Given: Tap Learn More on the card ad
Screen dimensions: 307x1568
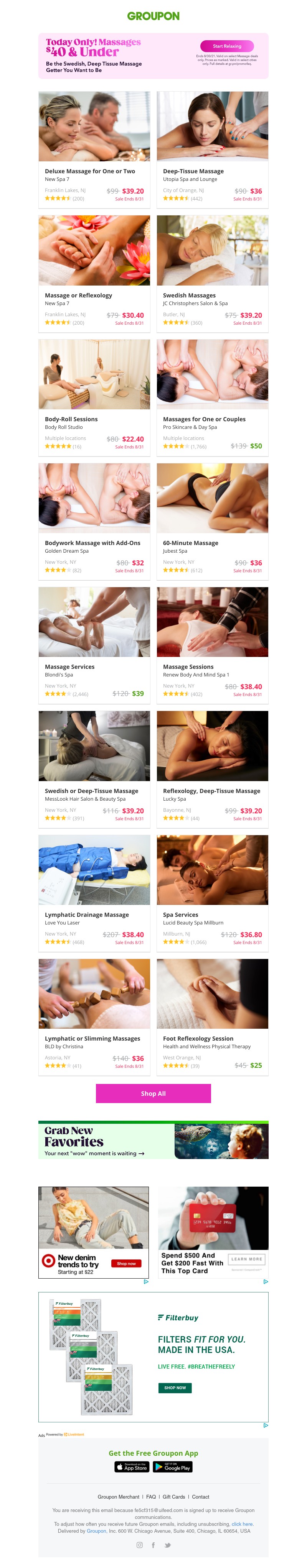Looking at the screenshot, I should 247,1259.
